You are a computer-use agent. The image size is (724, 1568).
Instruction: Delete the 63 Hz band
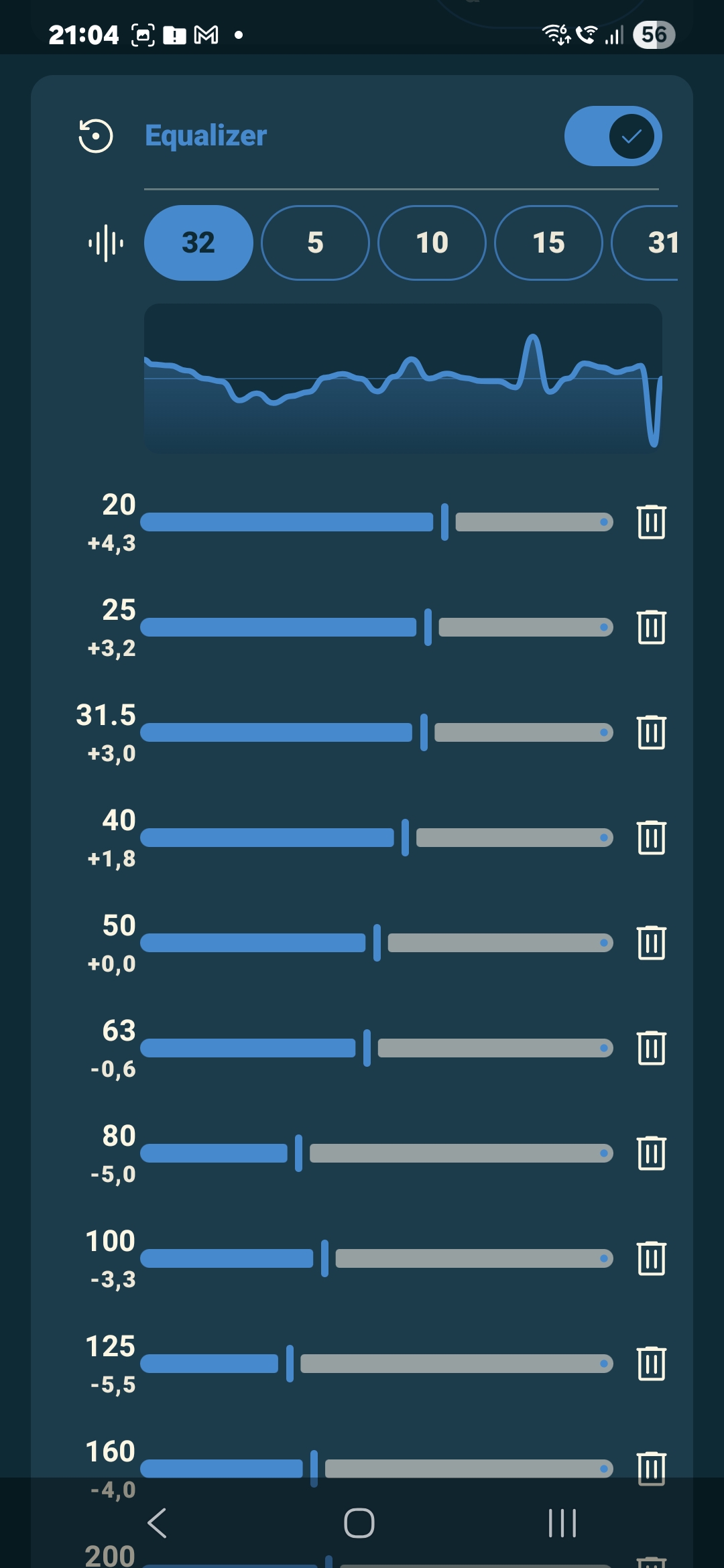pyautogui.click(x=651, y=1048)
